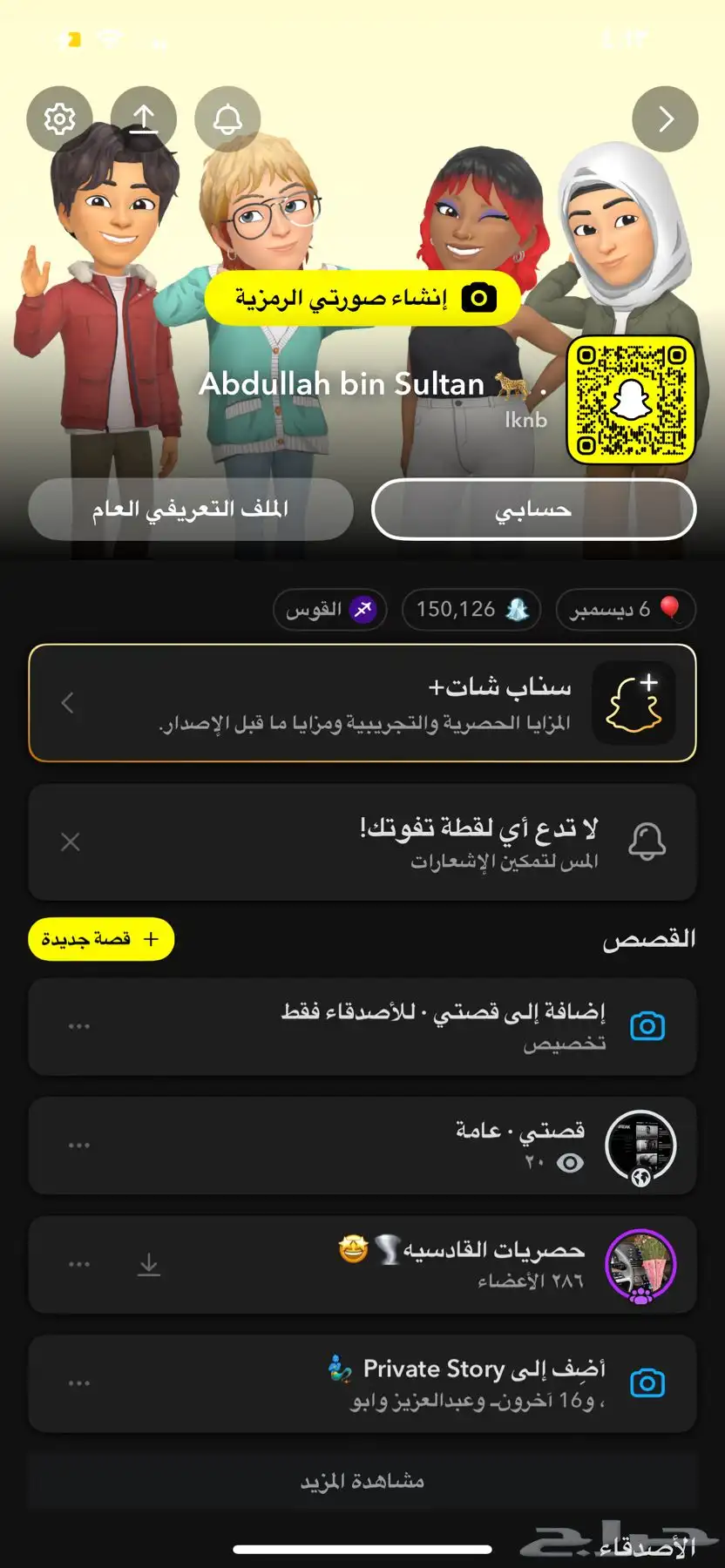Image resolution: width=725 pixels, height=1568 pixels.
Task: Open more options for Private Story row
Action: coord(79,1383)
